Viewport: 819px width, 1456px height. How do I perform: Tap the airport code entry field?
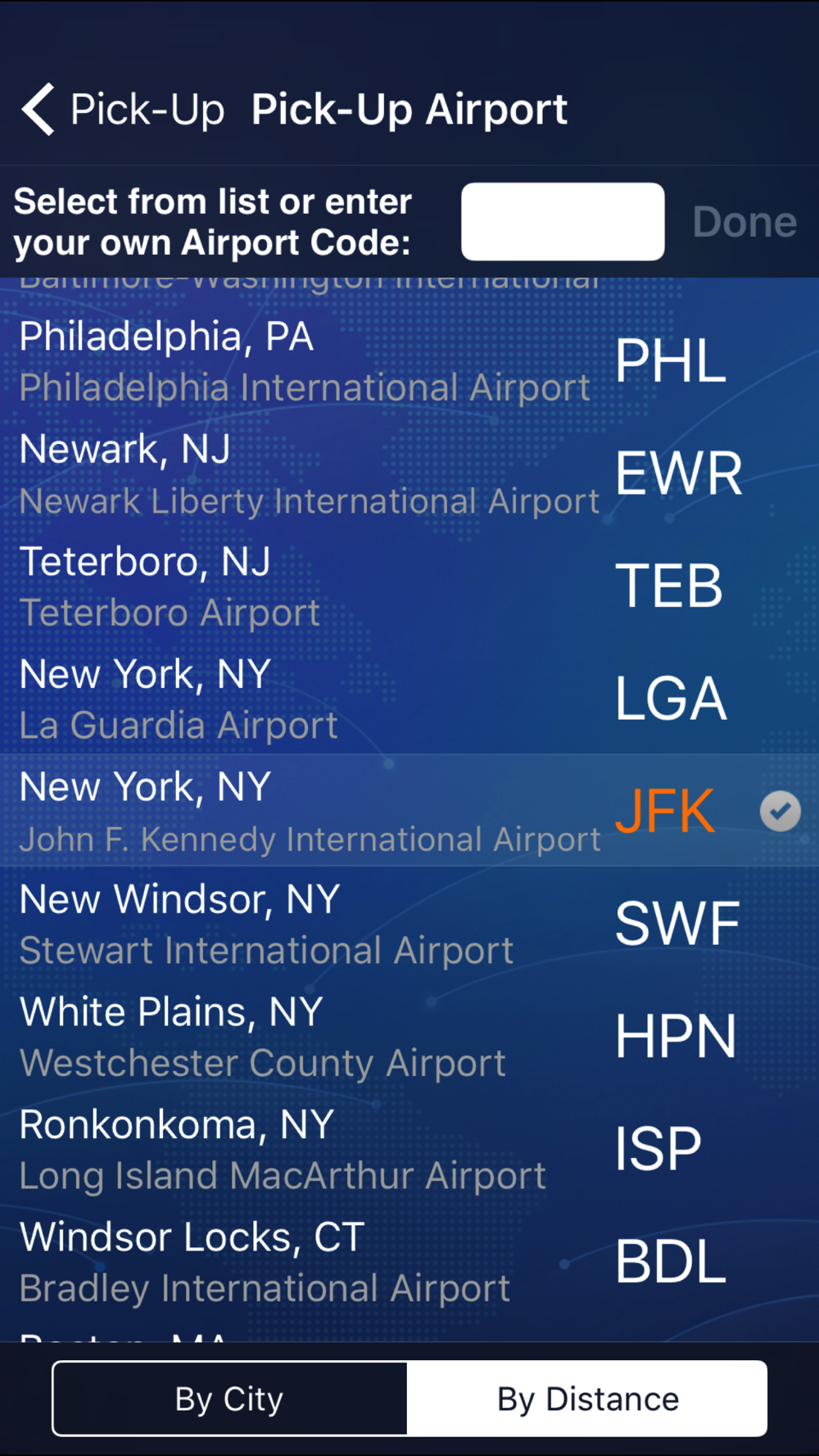(563, 222)
